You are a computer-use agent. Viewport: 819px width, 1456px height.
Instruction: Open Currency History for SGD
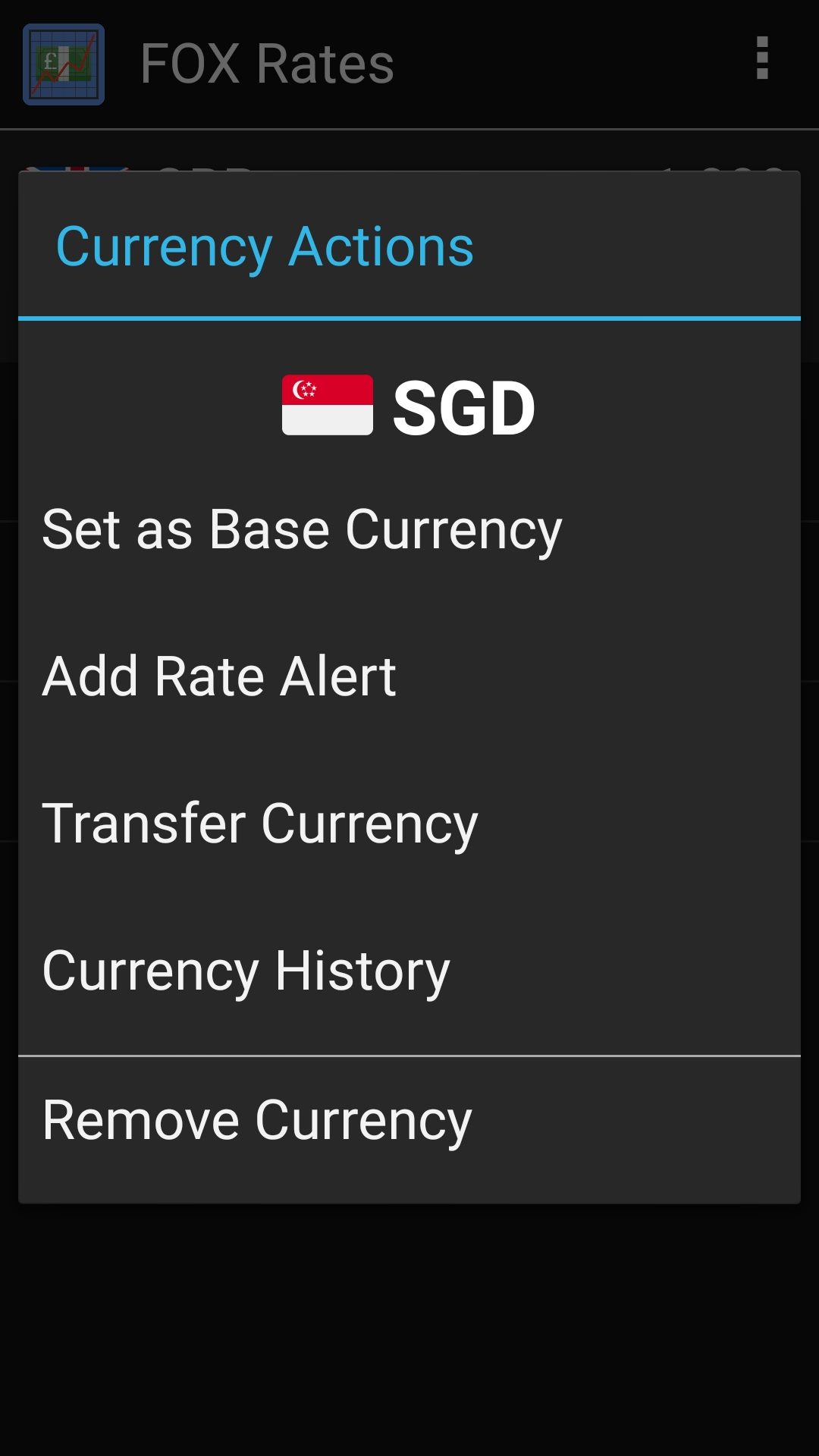(246, 971)
